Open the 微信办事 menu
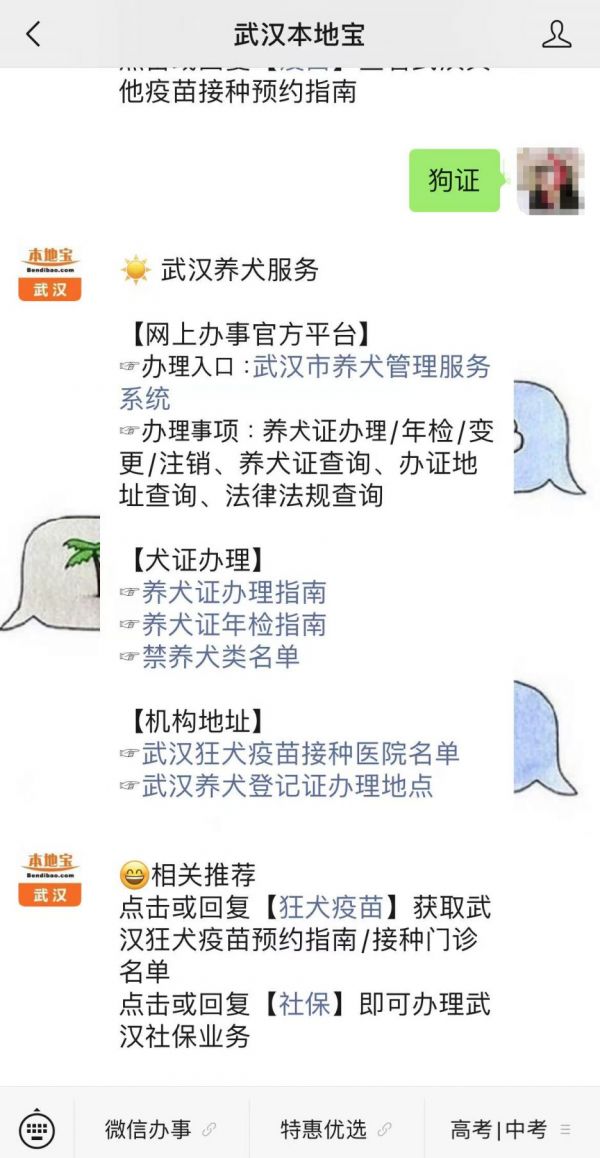 (161, 1128)
